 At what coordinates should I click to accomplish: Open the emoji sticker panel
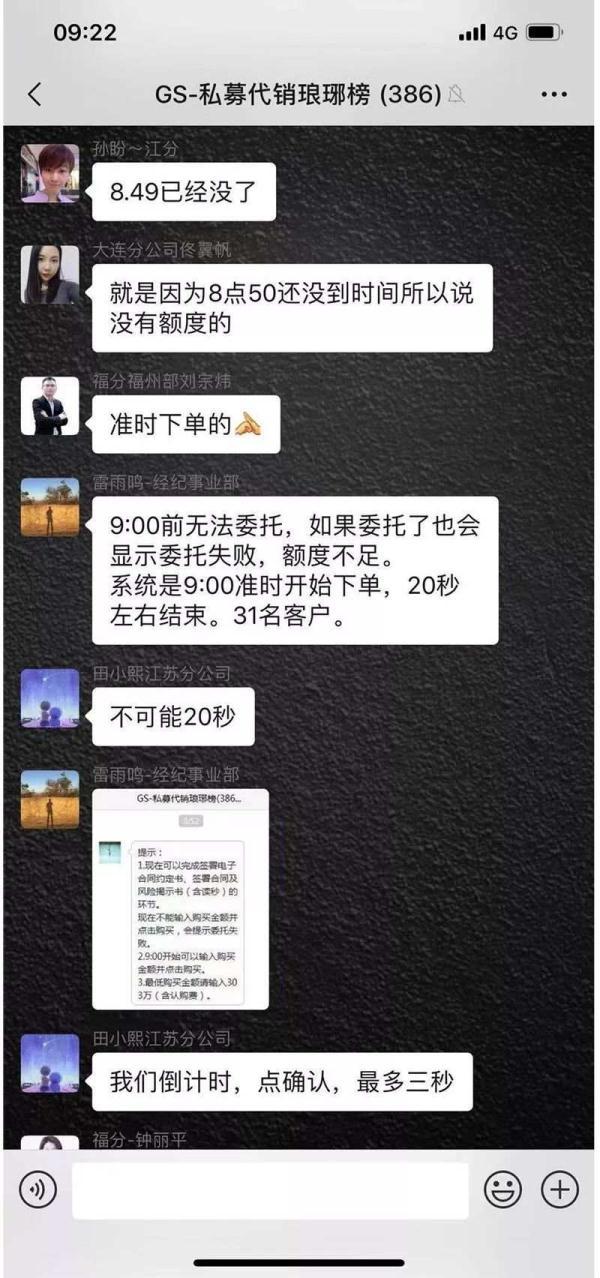click(503, 1189)
